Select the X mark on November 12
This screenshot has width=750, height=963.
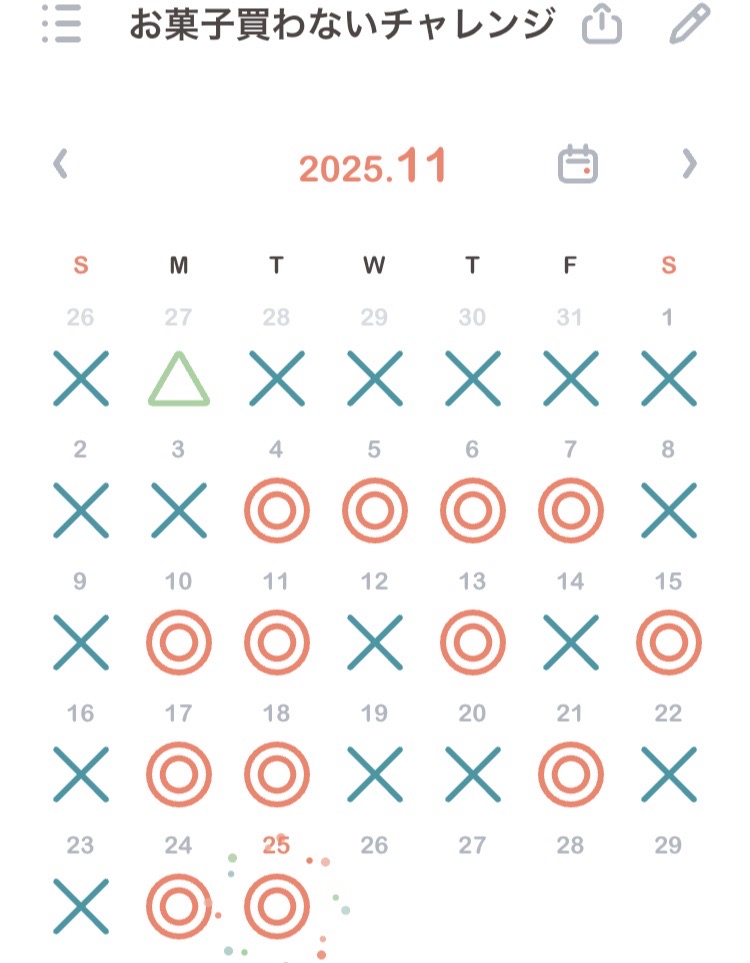point(374,642)
